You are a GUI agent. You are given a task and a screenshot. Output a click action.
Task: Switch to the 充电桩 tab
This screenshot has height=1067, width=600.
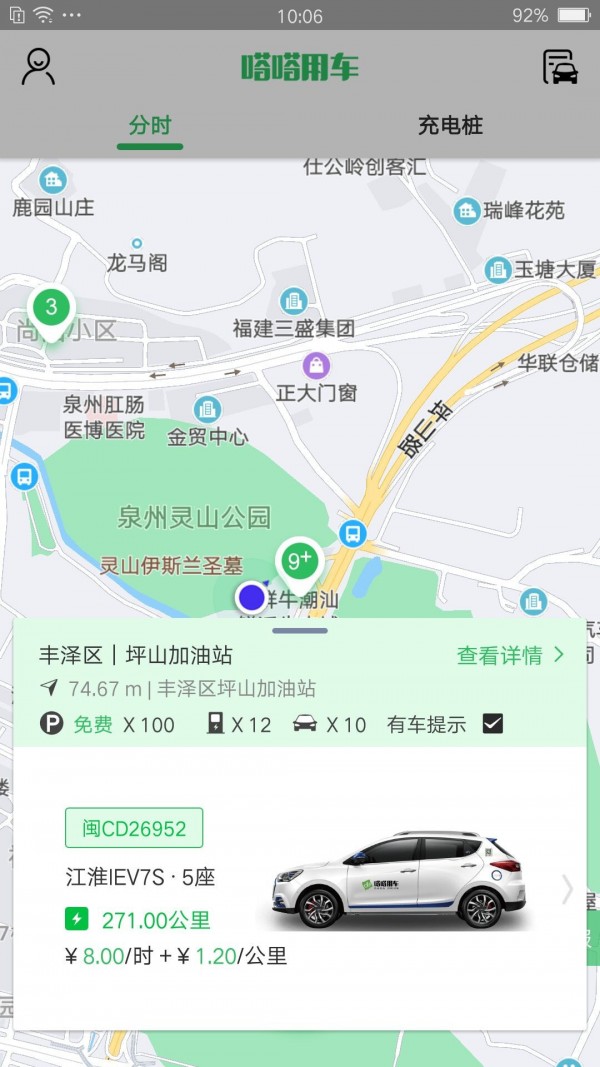click(x=450, y=126)
